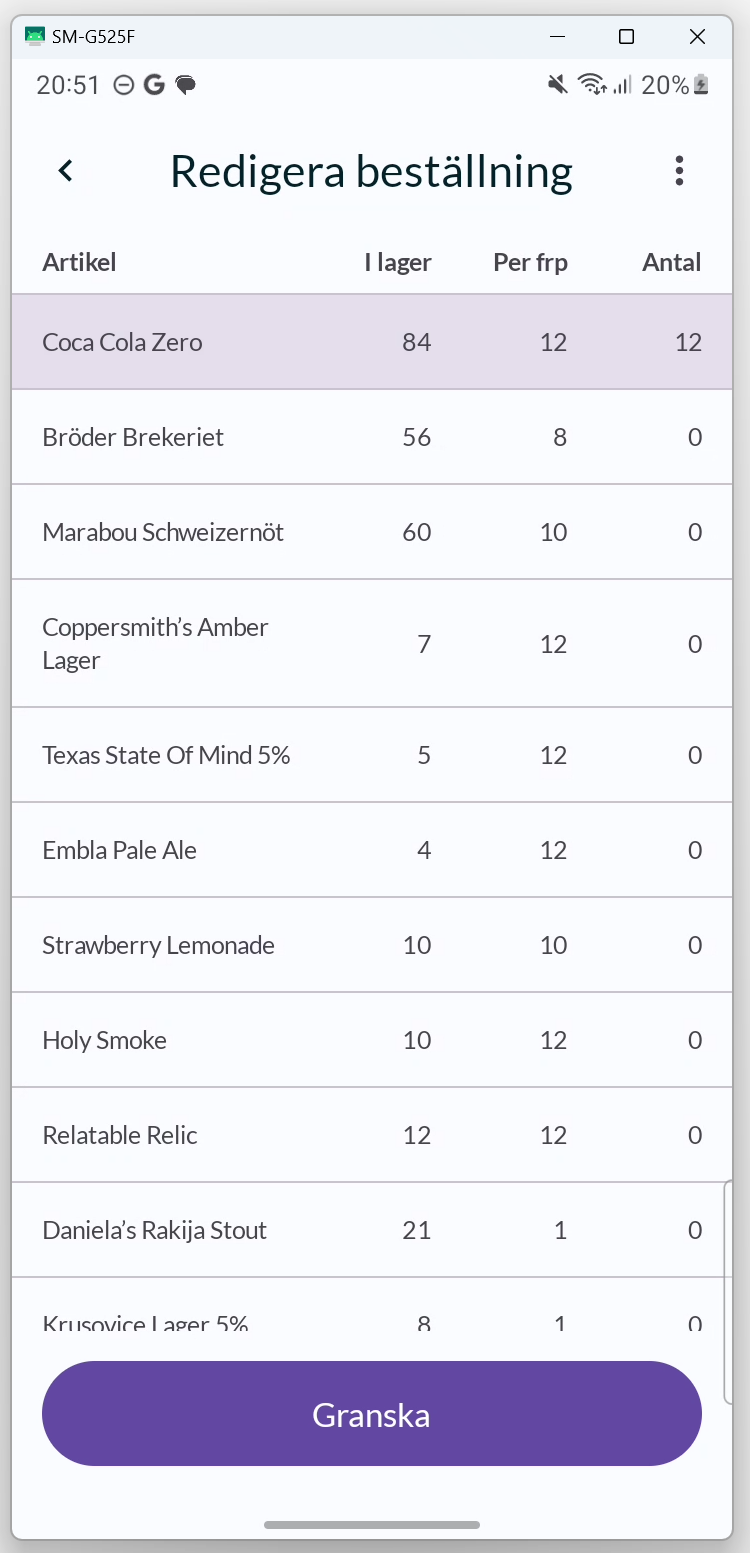Open the Marabou Schweizernöt item
The image size is (750, 1553).
(372, 532)
